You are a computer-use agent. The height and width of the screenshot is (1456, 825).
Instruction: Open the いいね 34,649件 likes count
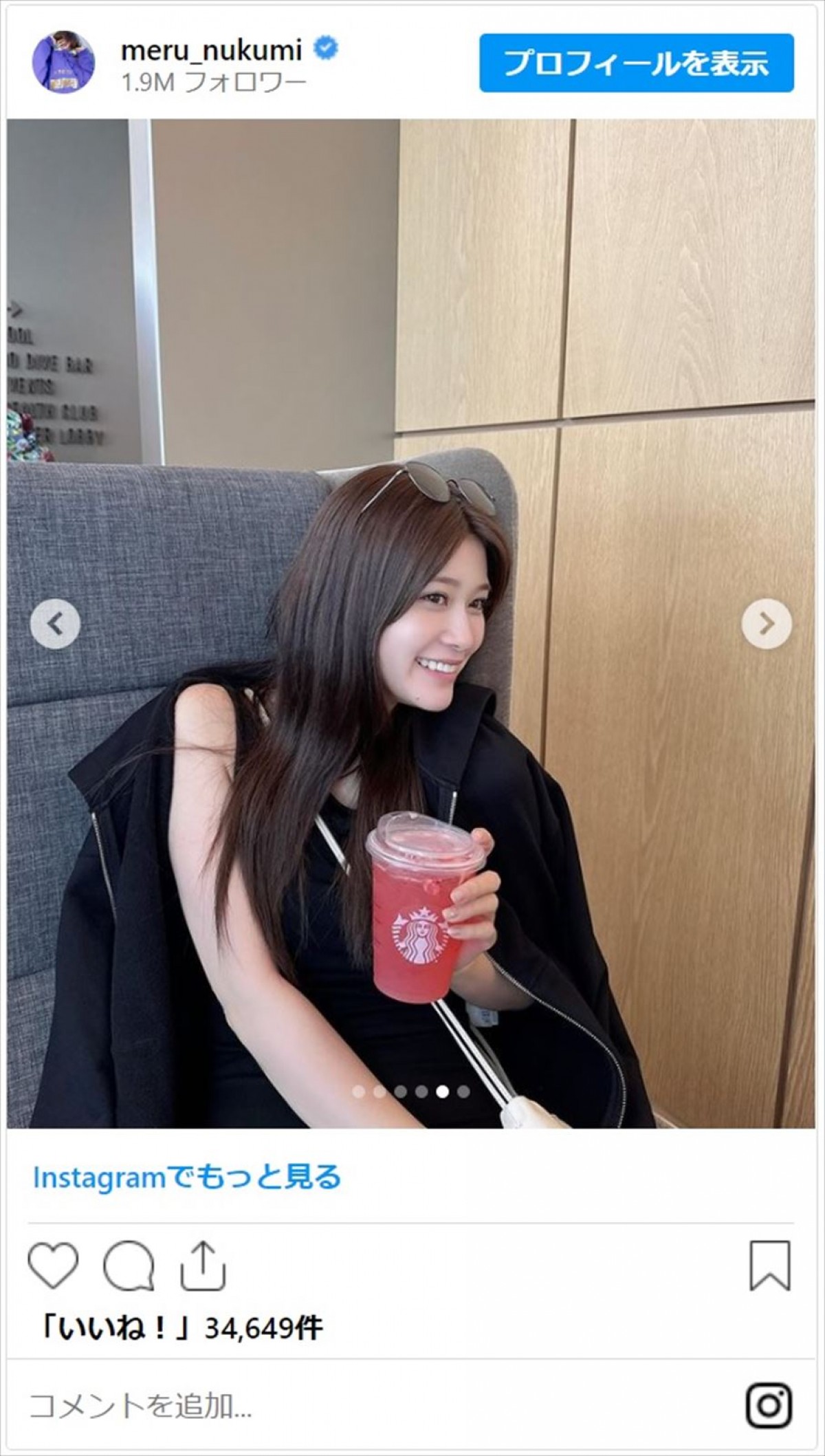[181, 1328]
